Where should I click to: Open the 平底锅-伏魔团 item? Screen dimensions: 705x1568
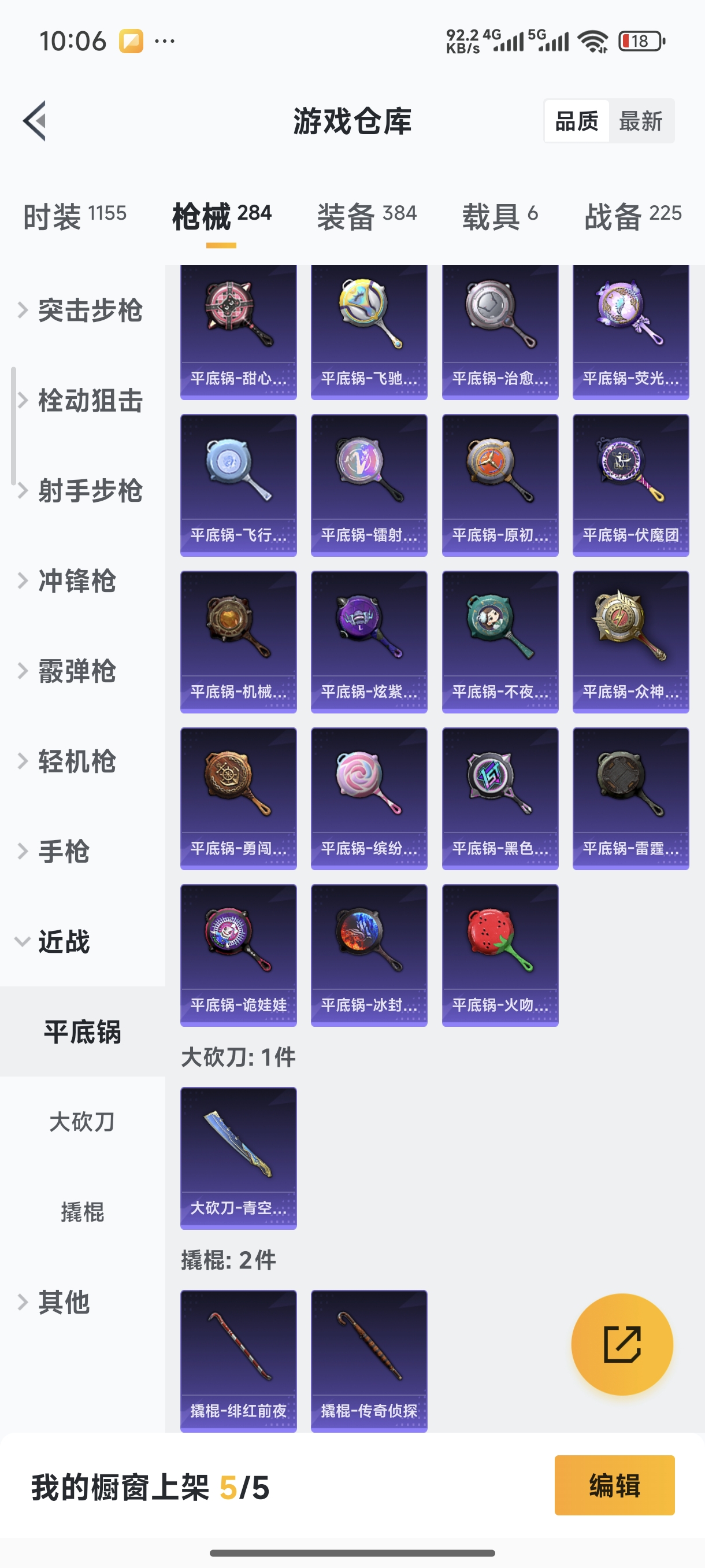click(x=630, y=485)
